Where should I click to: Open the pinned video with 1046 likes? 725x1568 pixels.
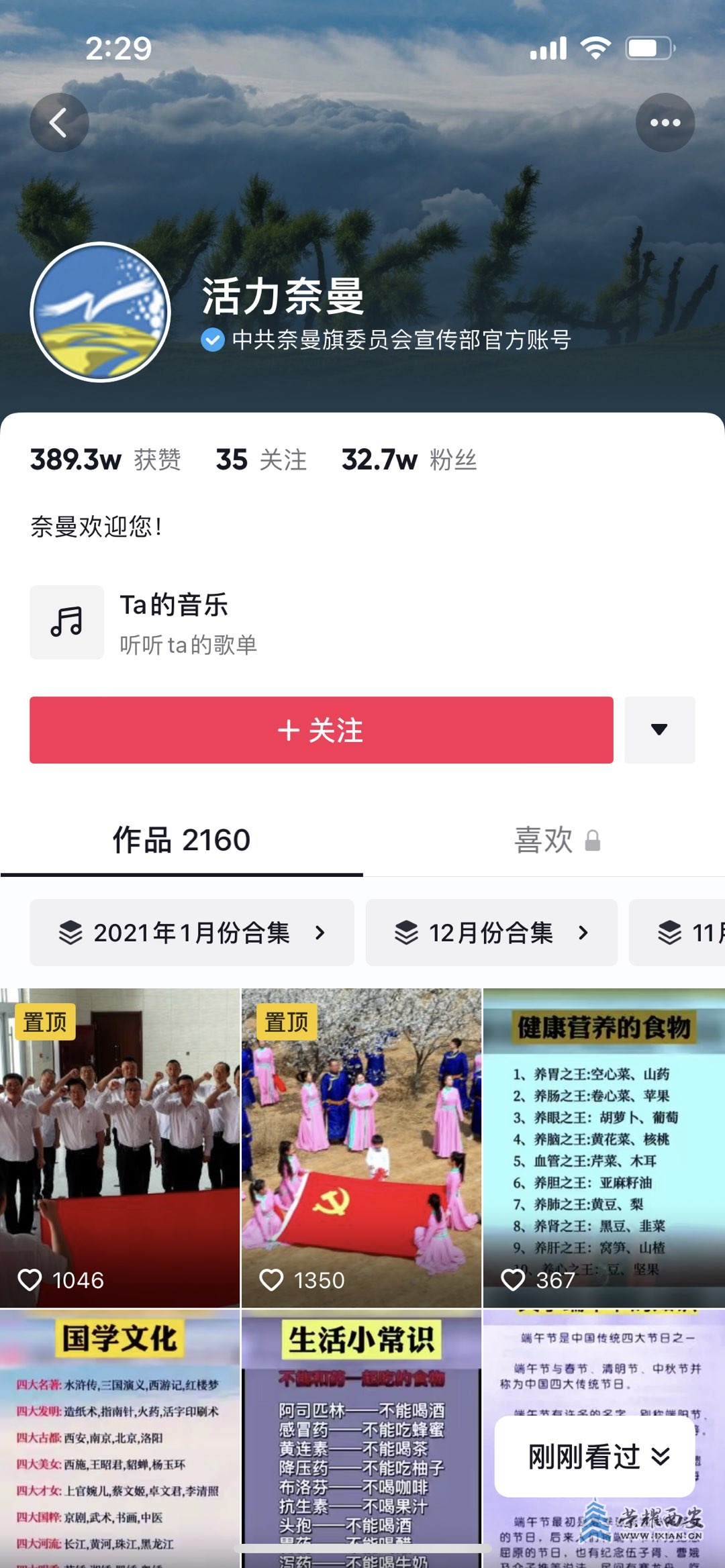click(119, 1147)
